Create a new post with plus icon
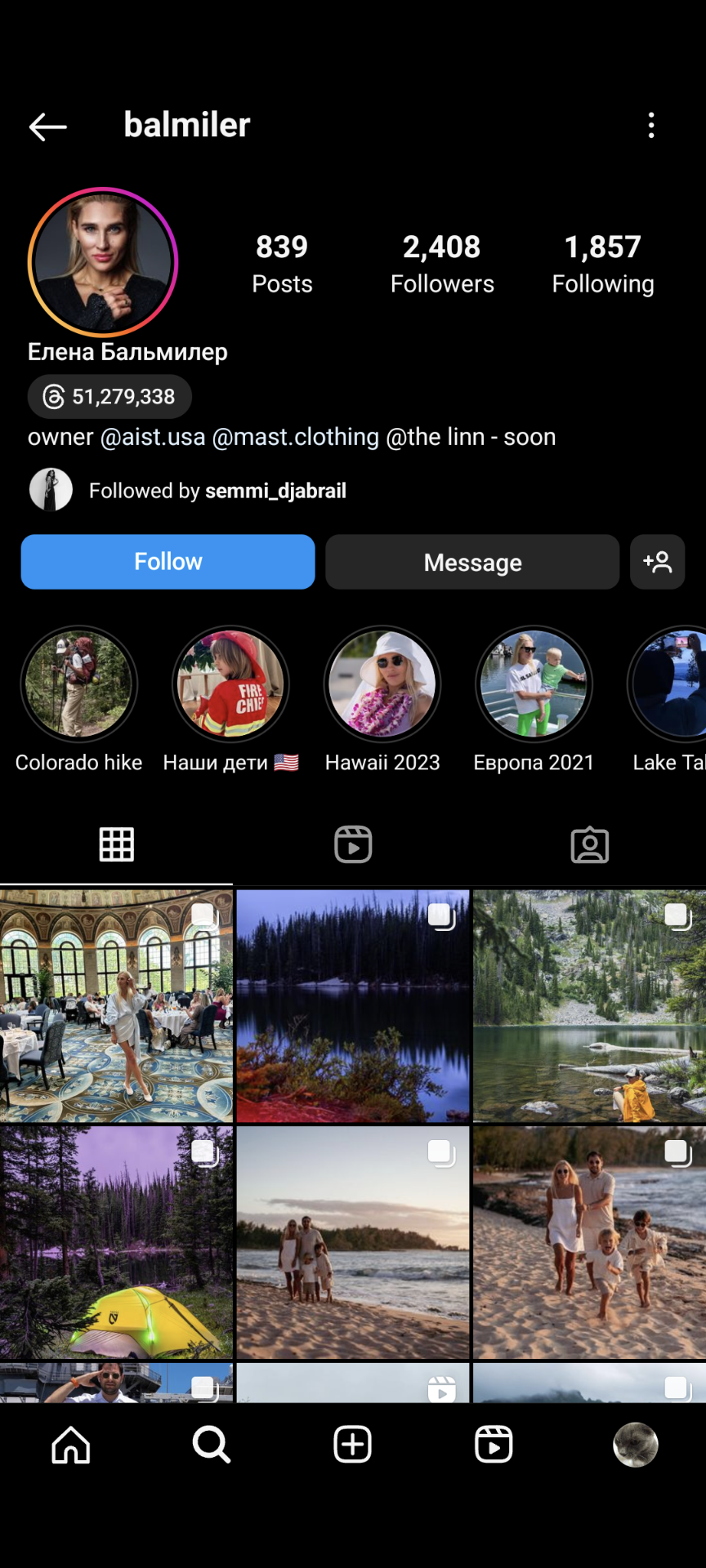 click(353, 1445)
